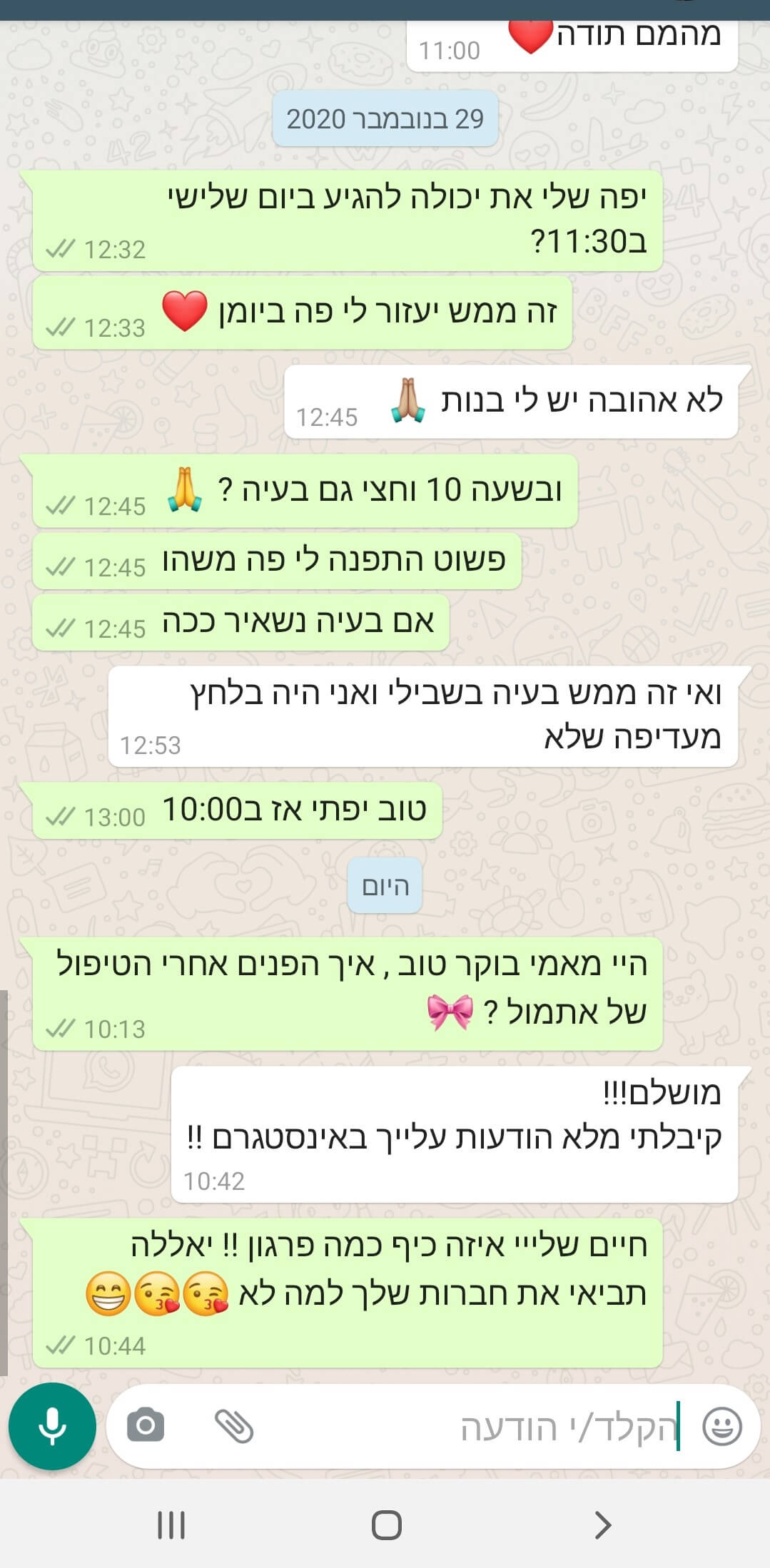
Task: Record a voice message with the microphone
Action: [x=52, y=1427]
